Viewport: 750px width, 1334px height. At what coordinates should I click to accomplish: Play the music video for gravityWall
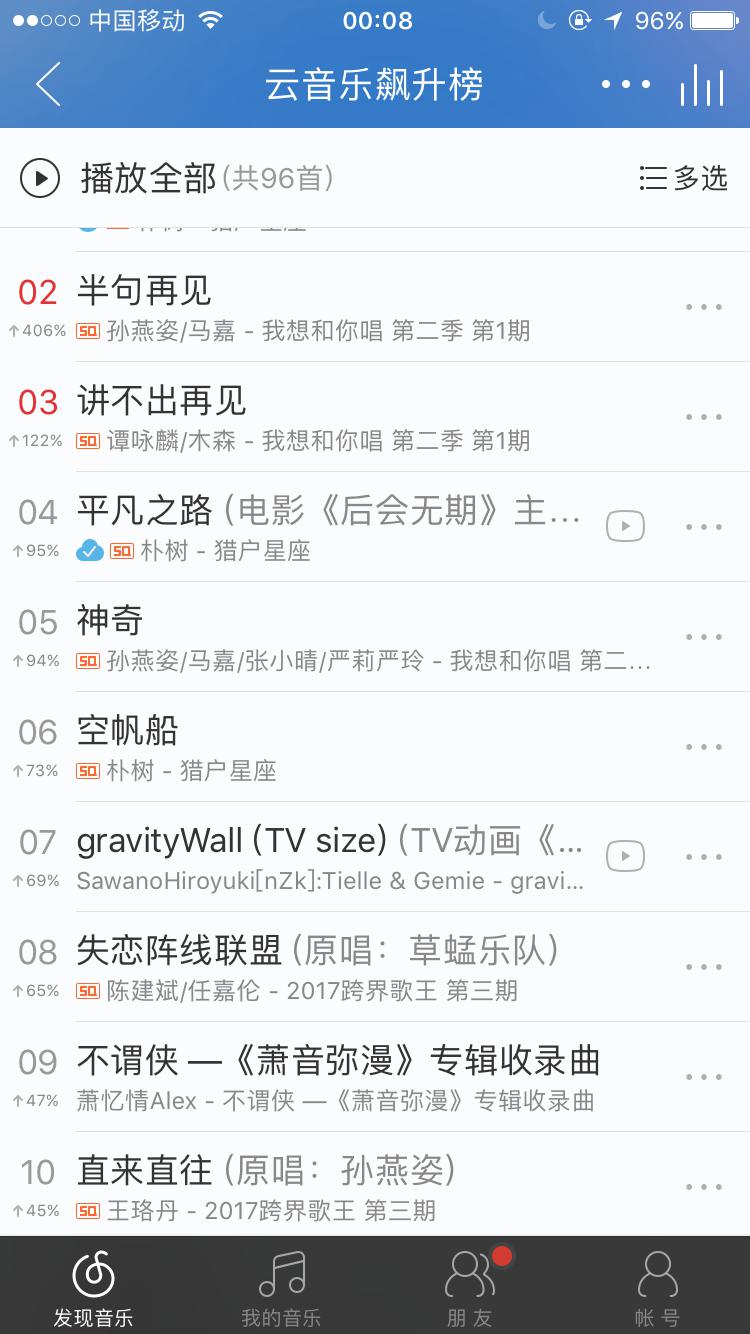623,856
